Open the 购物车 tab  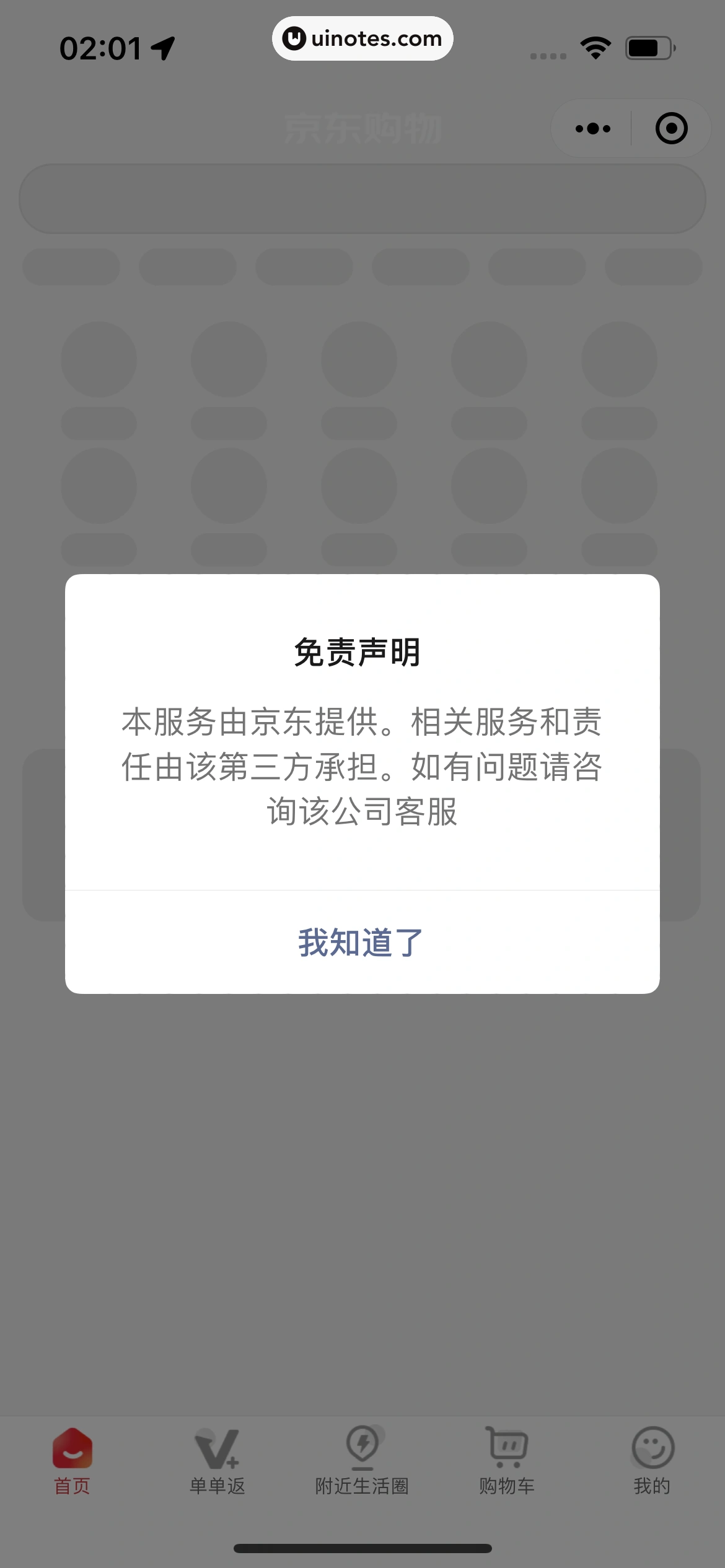pyautogui.click(x=507, y=1461)
